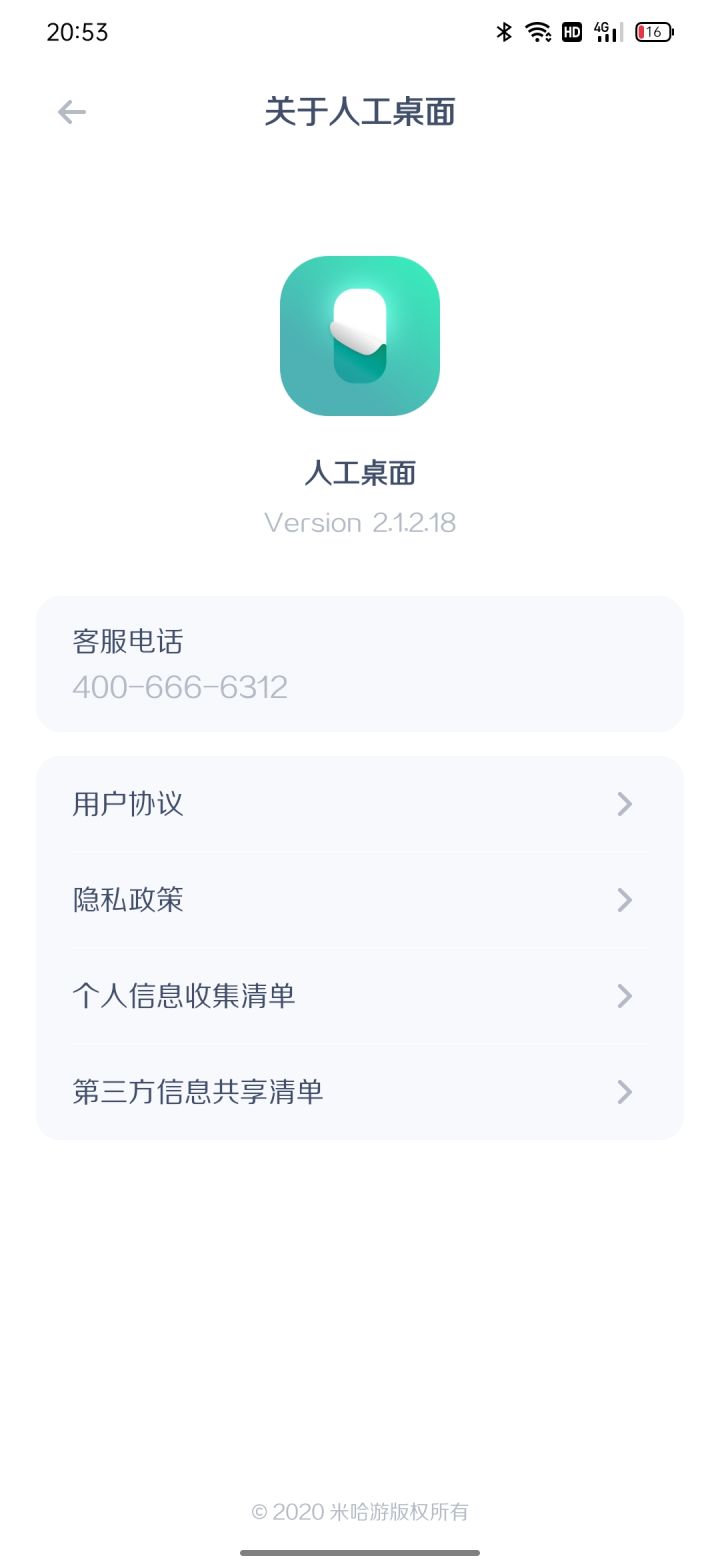Tap the 客服电话 phone number 400-666-6312
This screenshot has height=1560, width=720.
coord(180,687)
